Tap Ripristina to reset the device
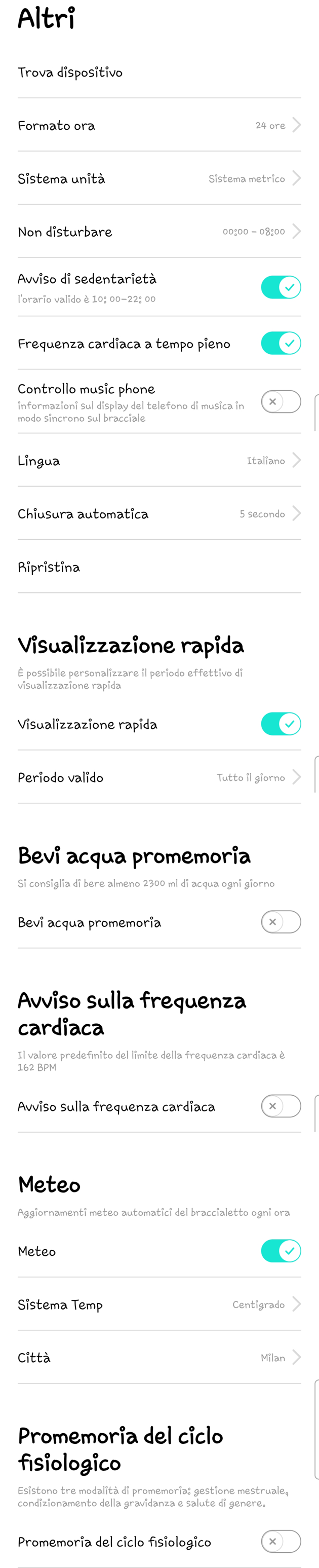Image resolution: width=319 pixels, height=1568 pixels. point(159,567)
